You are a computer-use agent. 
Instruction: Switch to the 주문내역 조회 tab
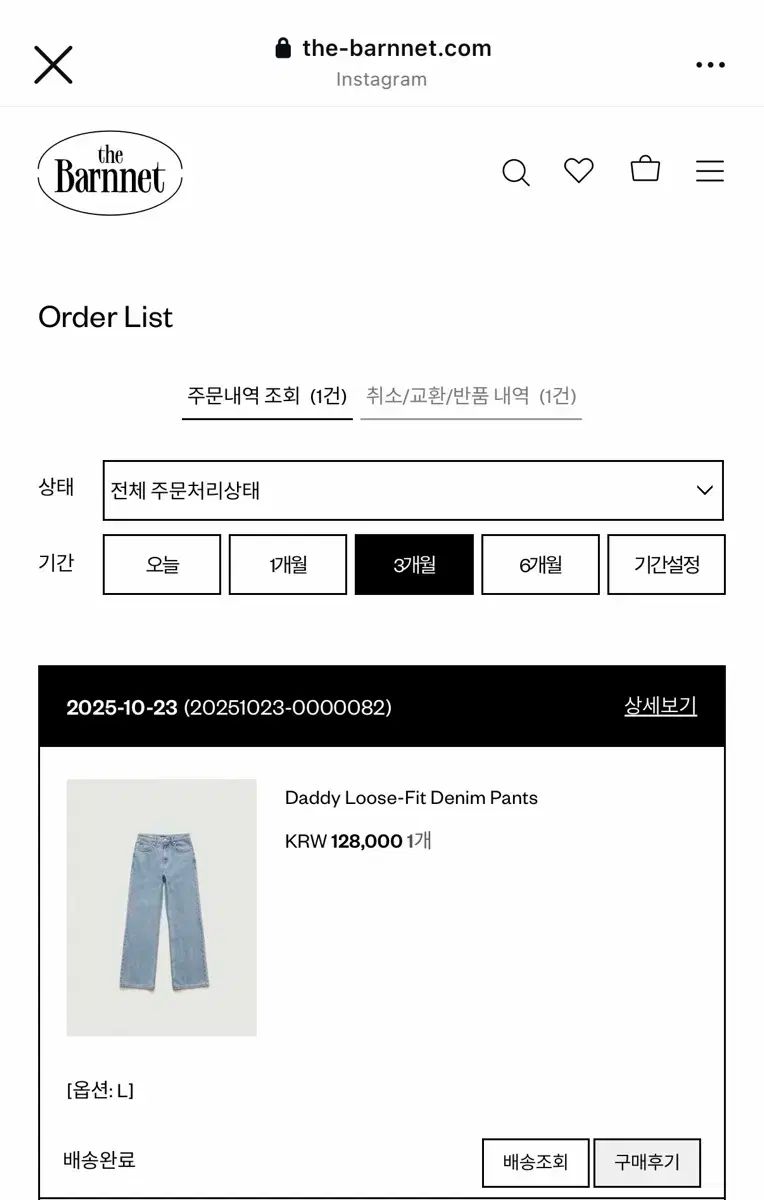(x=267, y=396)
